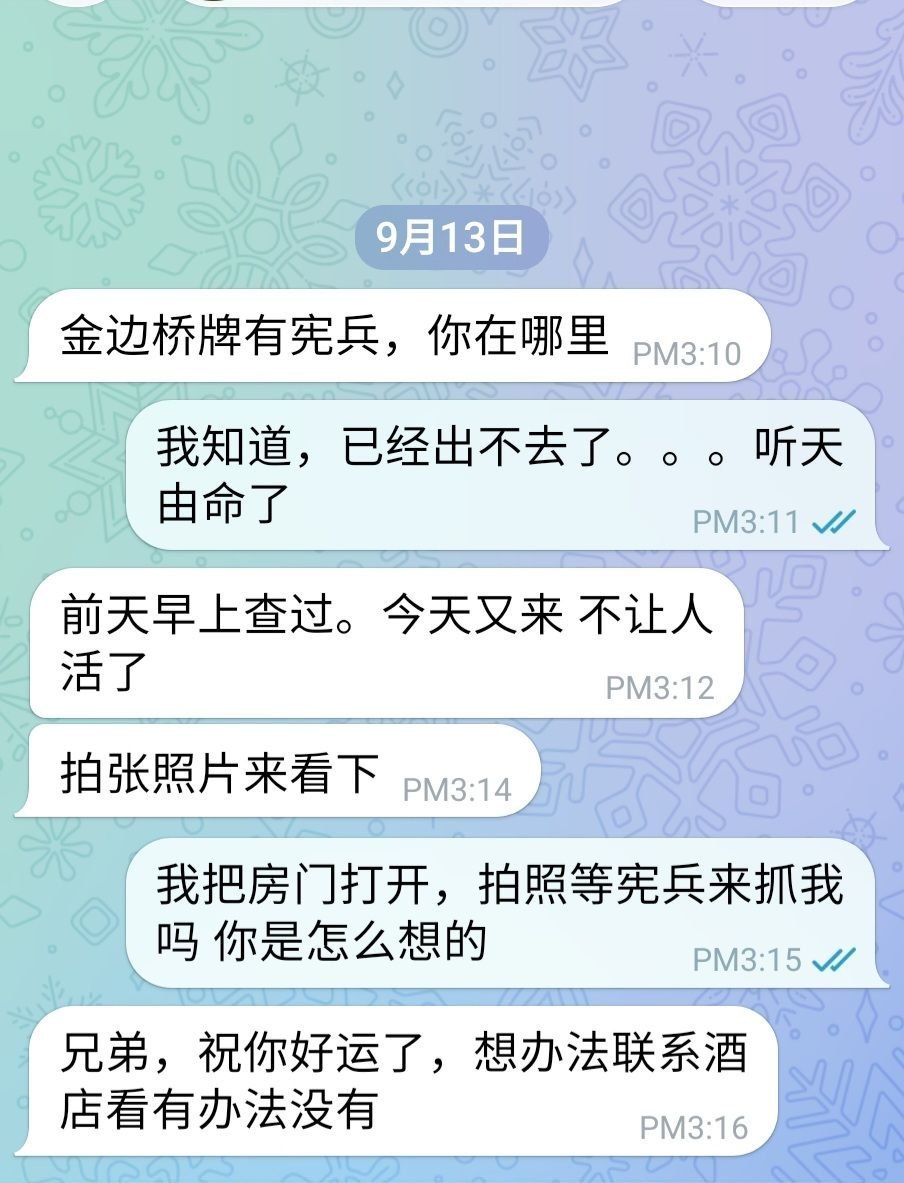Screen dimensions: 904x1183
Task: Tap the sent message 我把房门打开
Action: pyautogui.click(x=507, y=913)
